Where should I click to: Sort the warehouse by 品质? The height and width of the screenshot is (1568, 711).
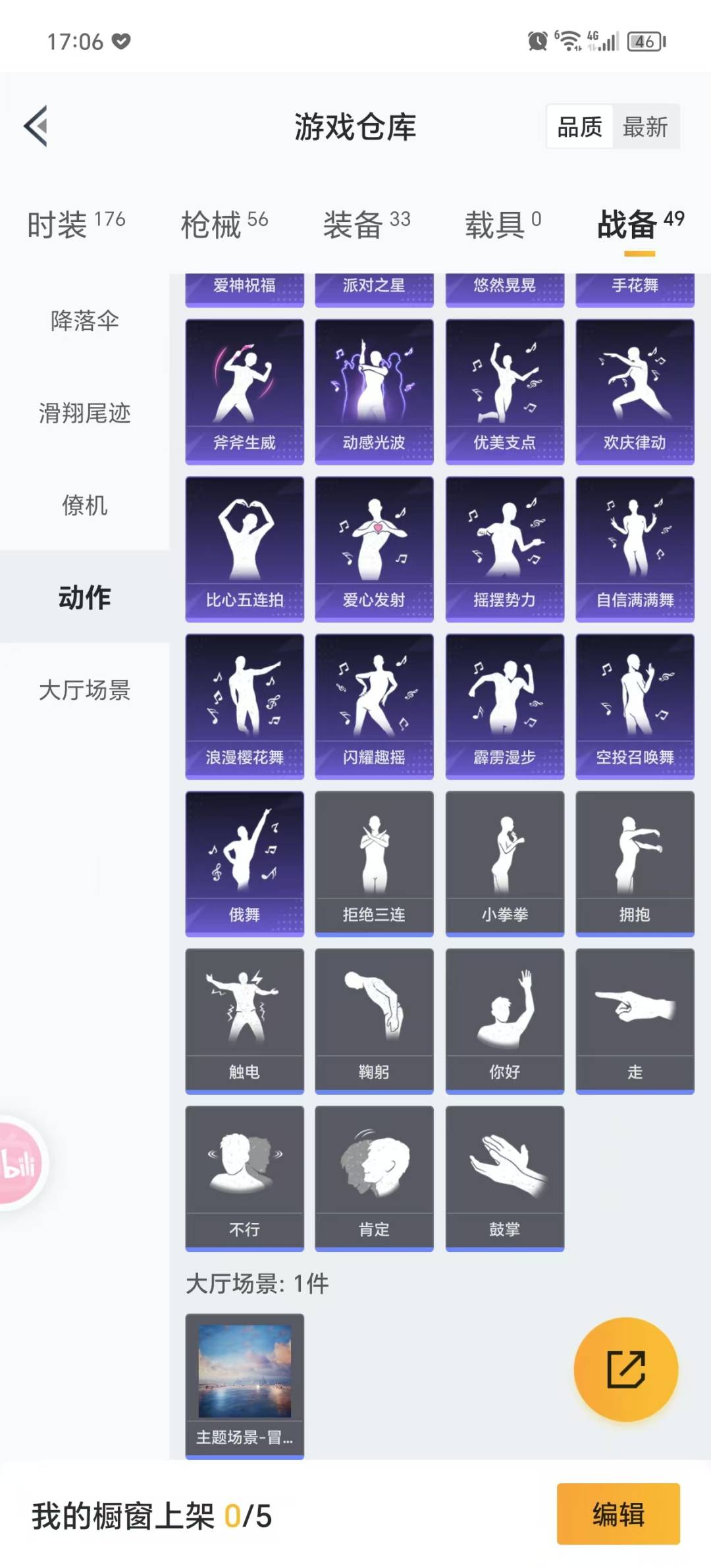580,126
